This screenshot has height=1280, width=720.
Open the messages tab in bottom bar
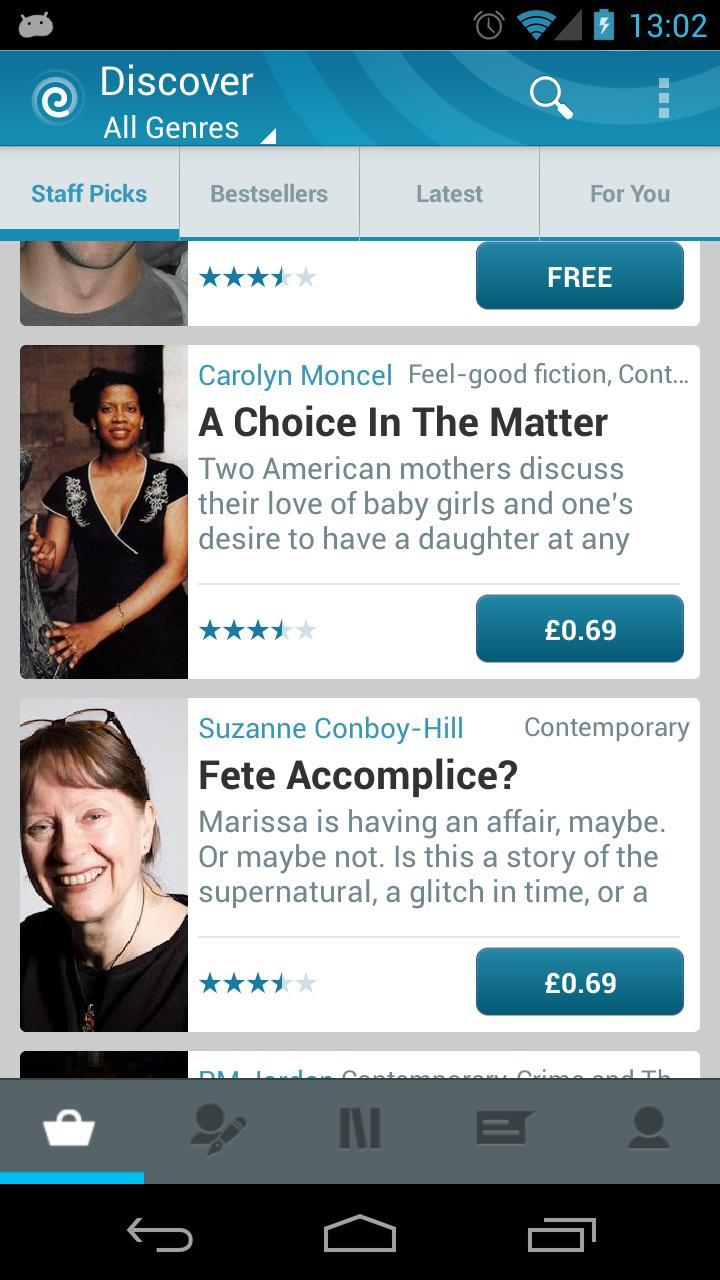click(503, 1130)
